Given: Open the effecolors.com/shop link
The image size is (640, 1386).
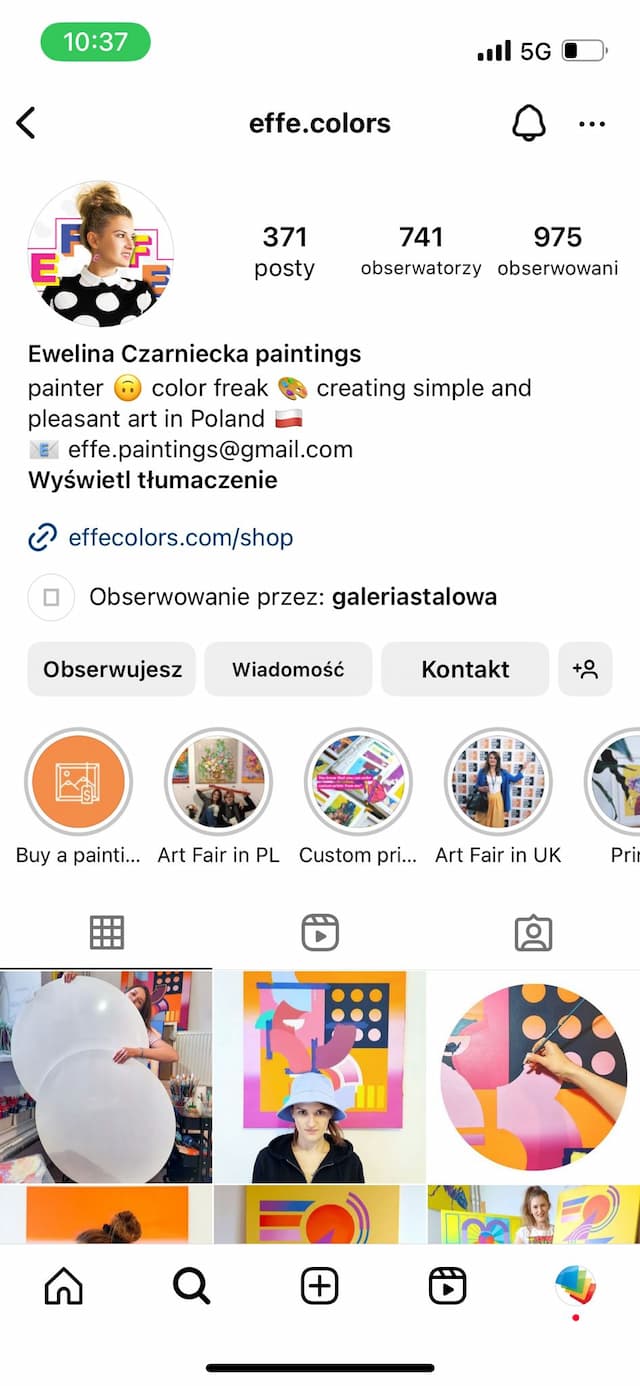Looking at the screenshot, I should pyautogui.click(x=180, y=538).
